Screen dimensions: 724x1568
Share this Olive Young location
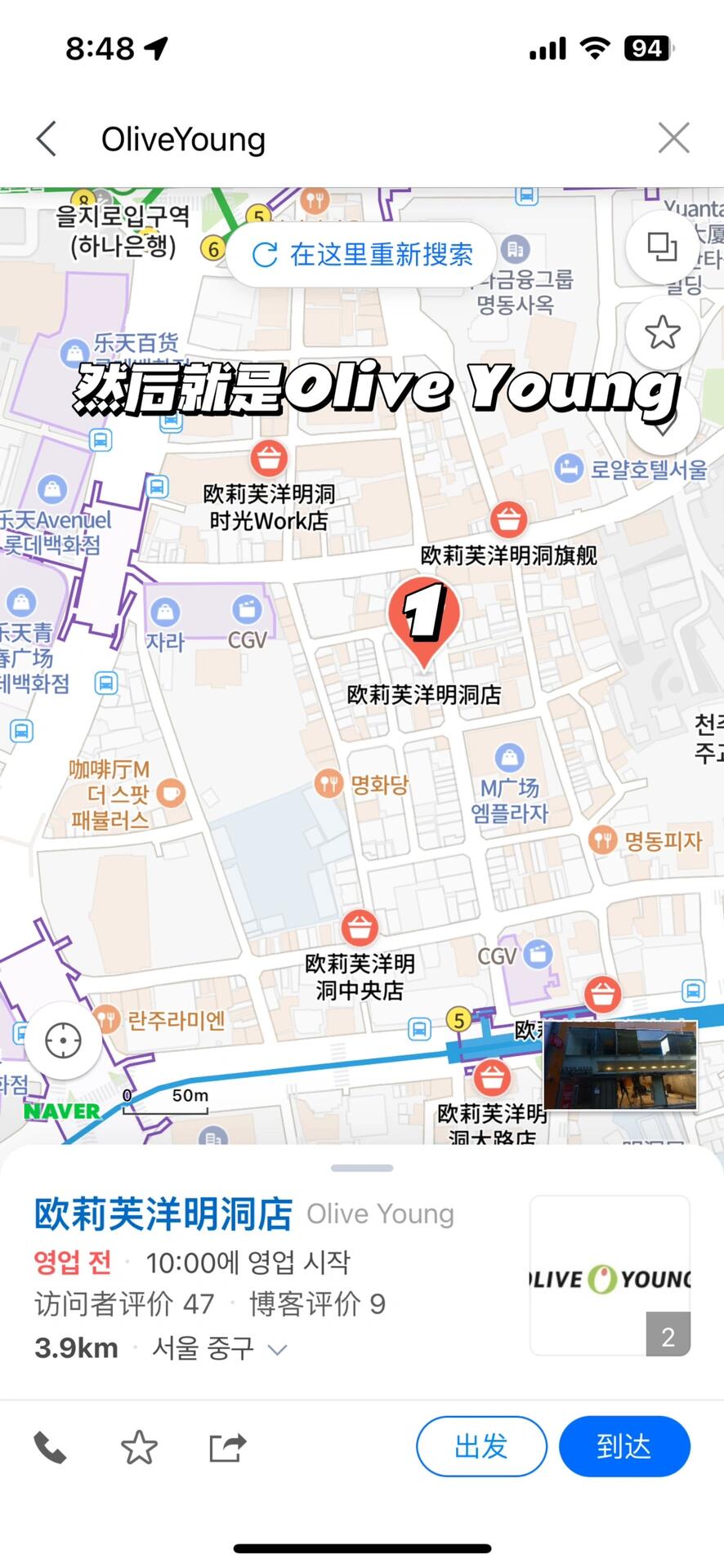tap(227, 1447)
